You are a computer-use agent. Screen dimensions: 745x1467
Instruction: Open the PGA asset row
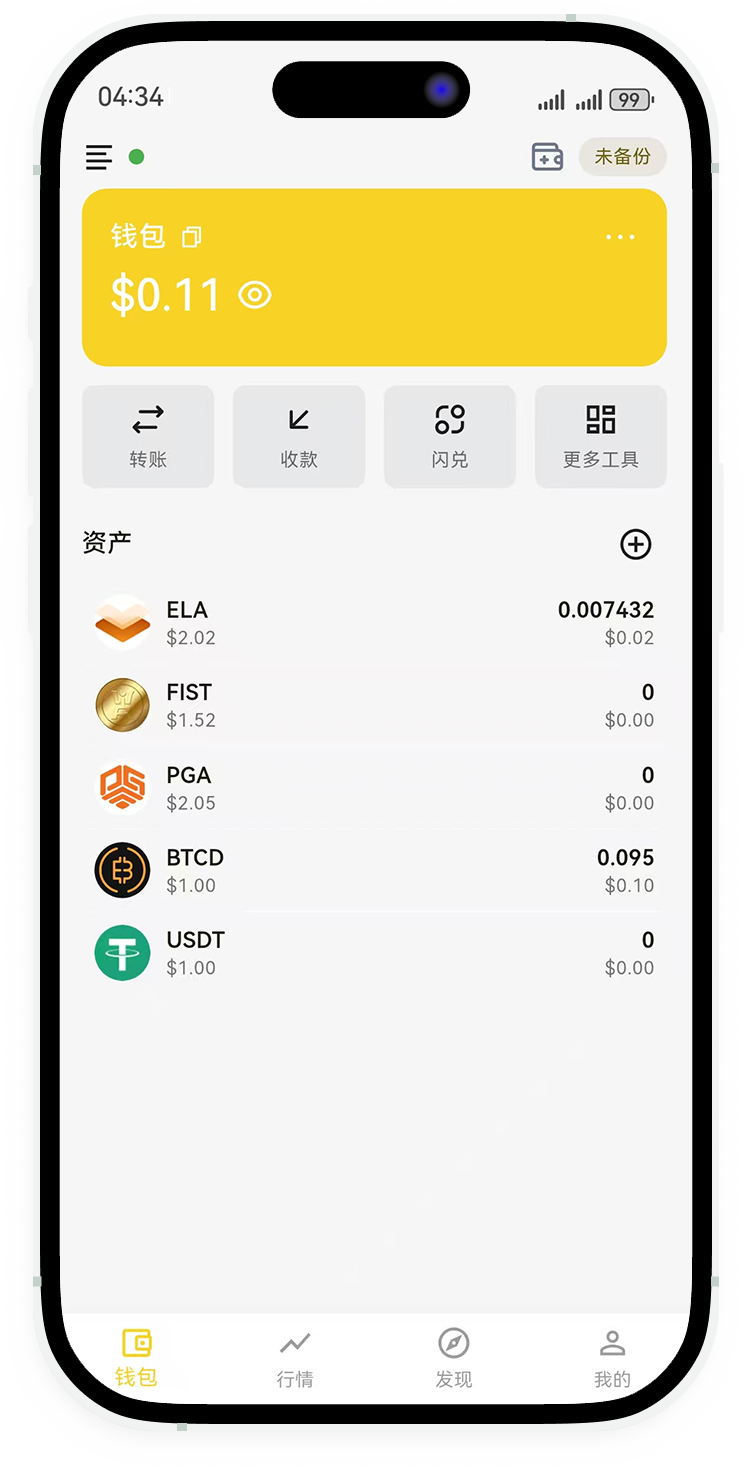click(374, 788)
